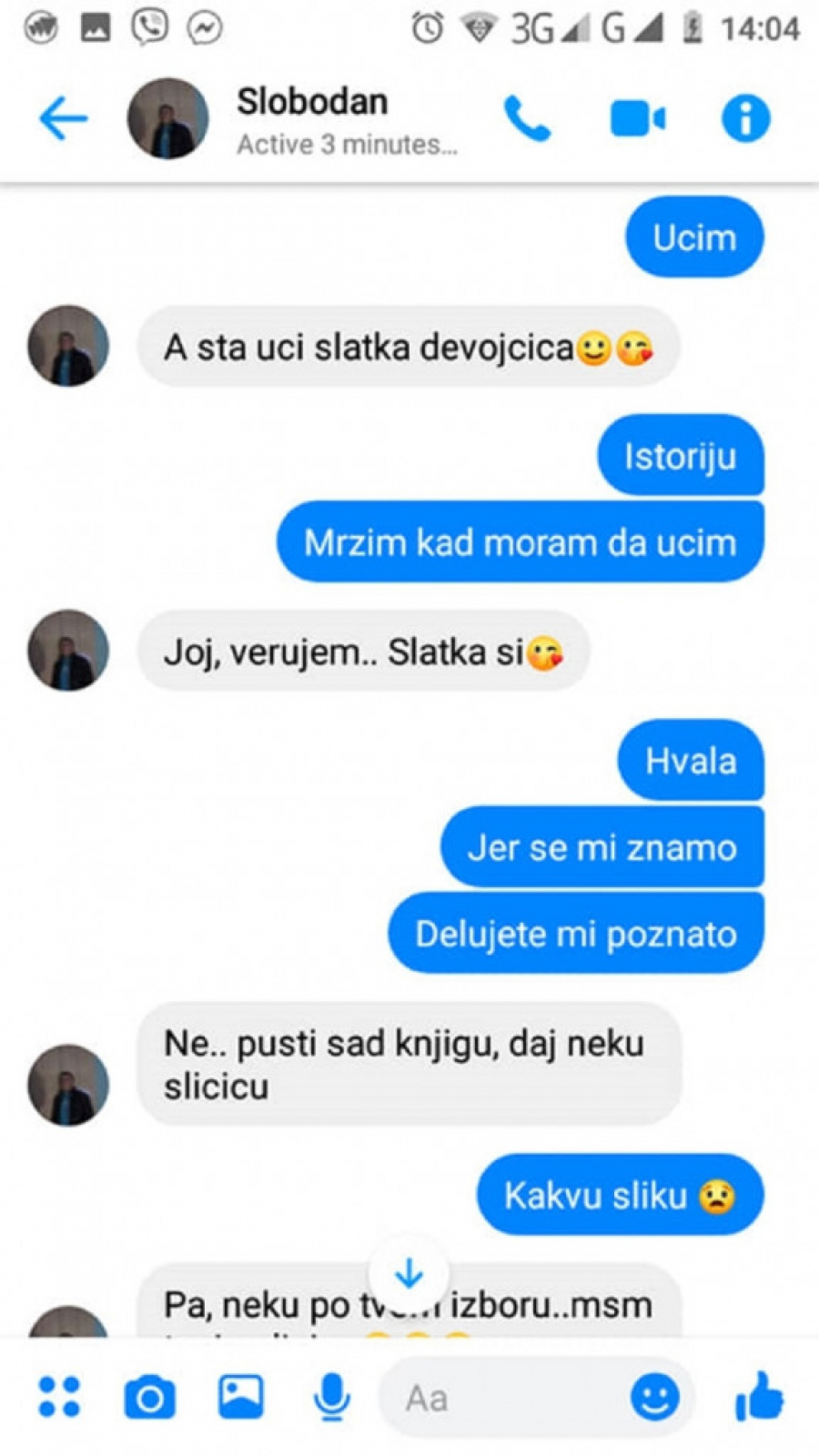The image size is (819, 1456).
Task: Start a video call with Slobodan
Action: tap(637, 118)
